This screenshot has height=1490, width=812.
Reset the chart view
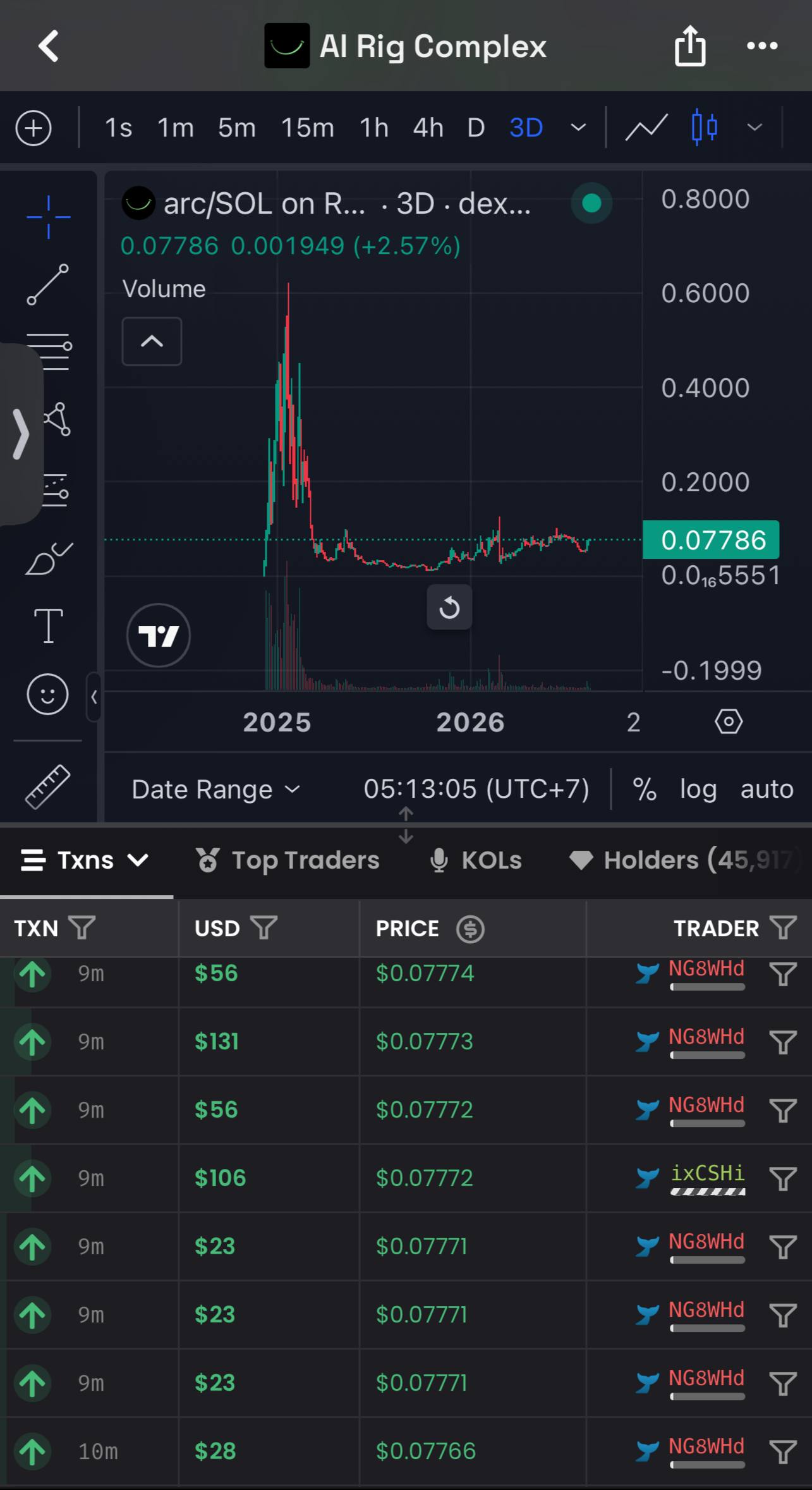pos(449,608)
